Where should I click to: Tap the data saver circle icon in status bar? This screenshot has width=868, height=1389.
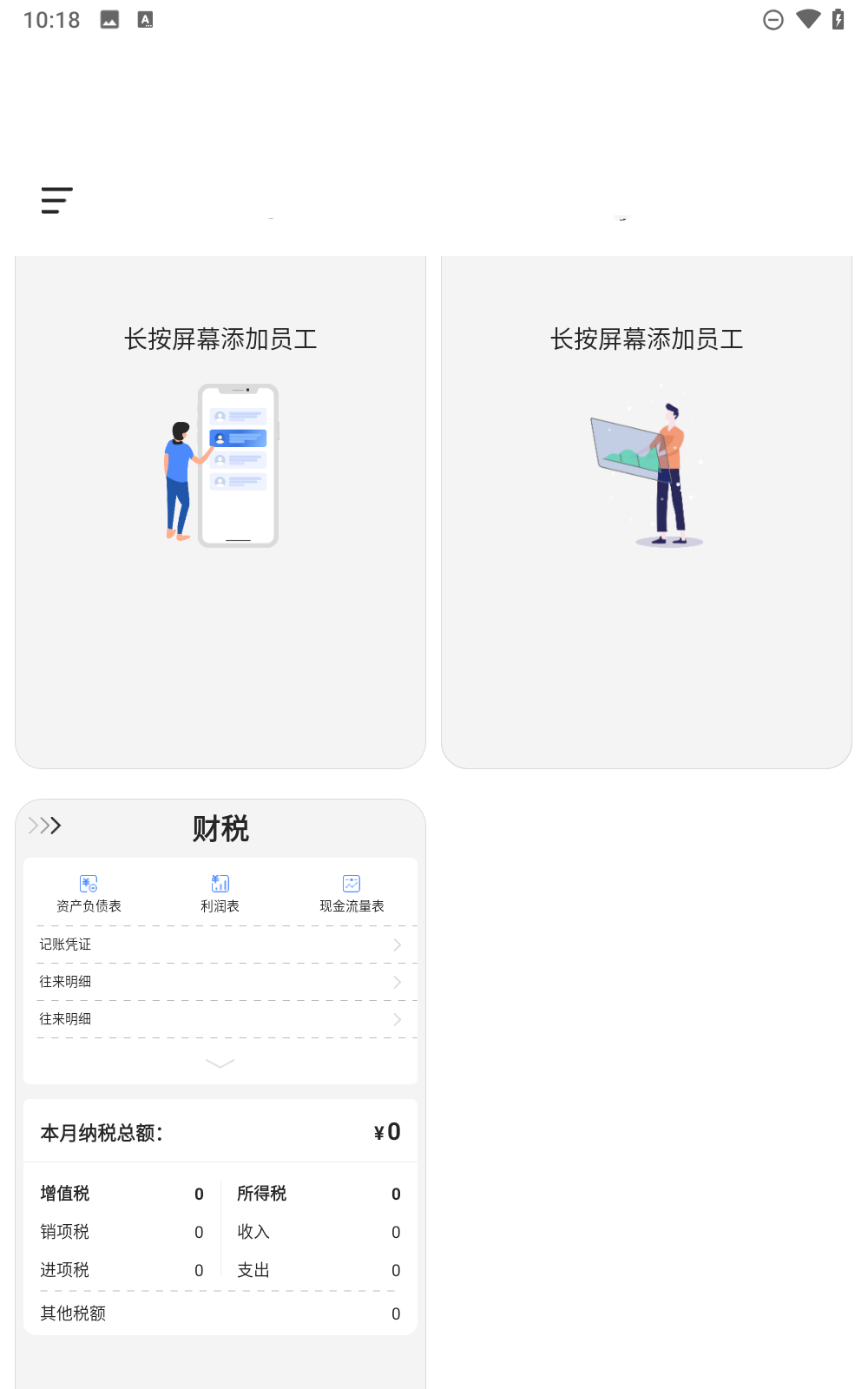click(773, 19)
